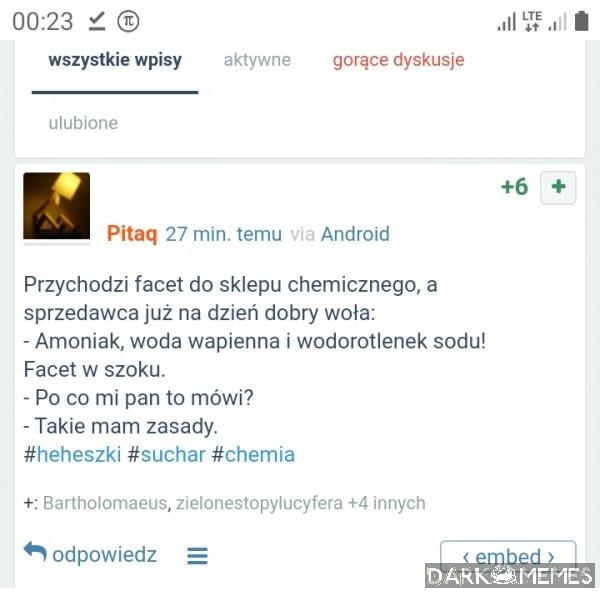Select the ulubione tab
The width and height of the screenshot is (600, 593).
point(83,123)
